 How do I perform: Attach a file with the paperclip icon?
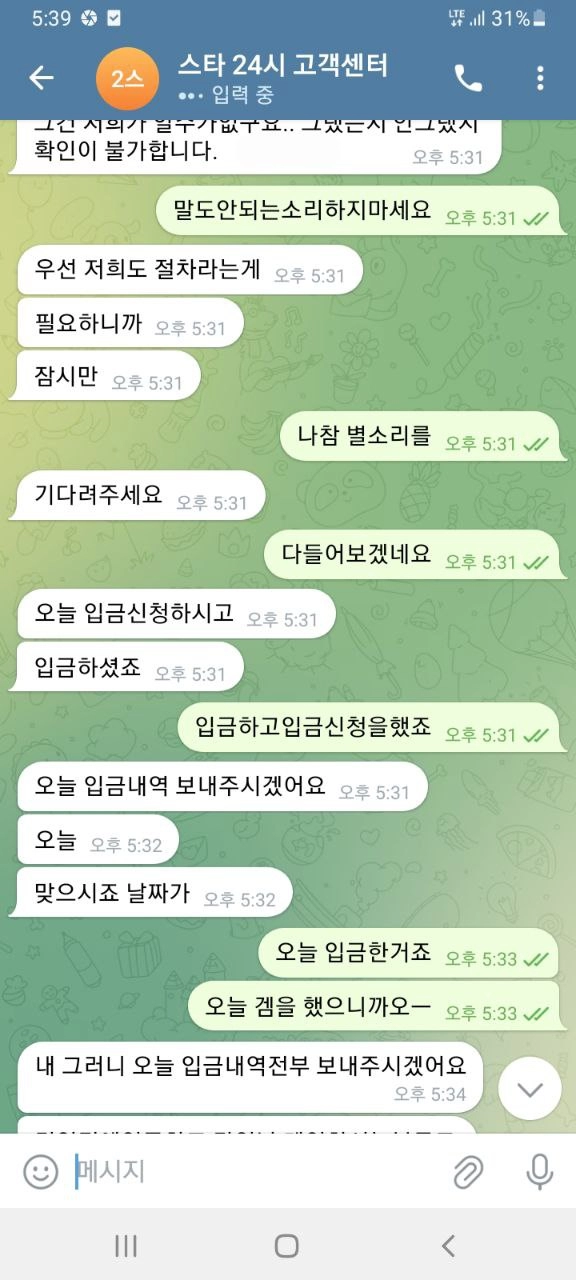pyautogui.click(x=468, y=1171)
